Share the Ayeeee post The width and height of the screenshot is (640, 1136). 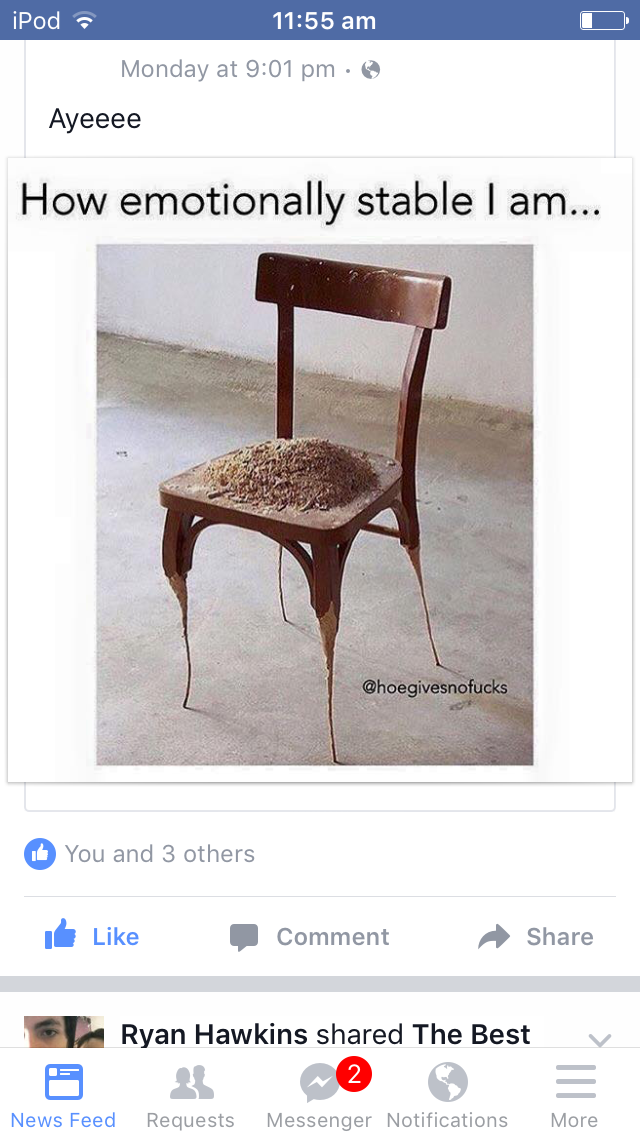(536, 936)
